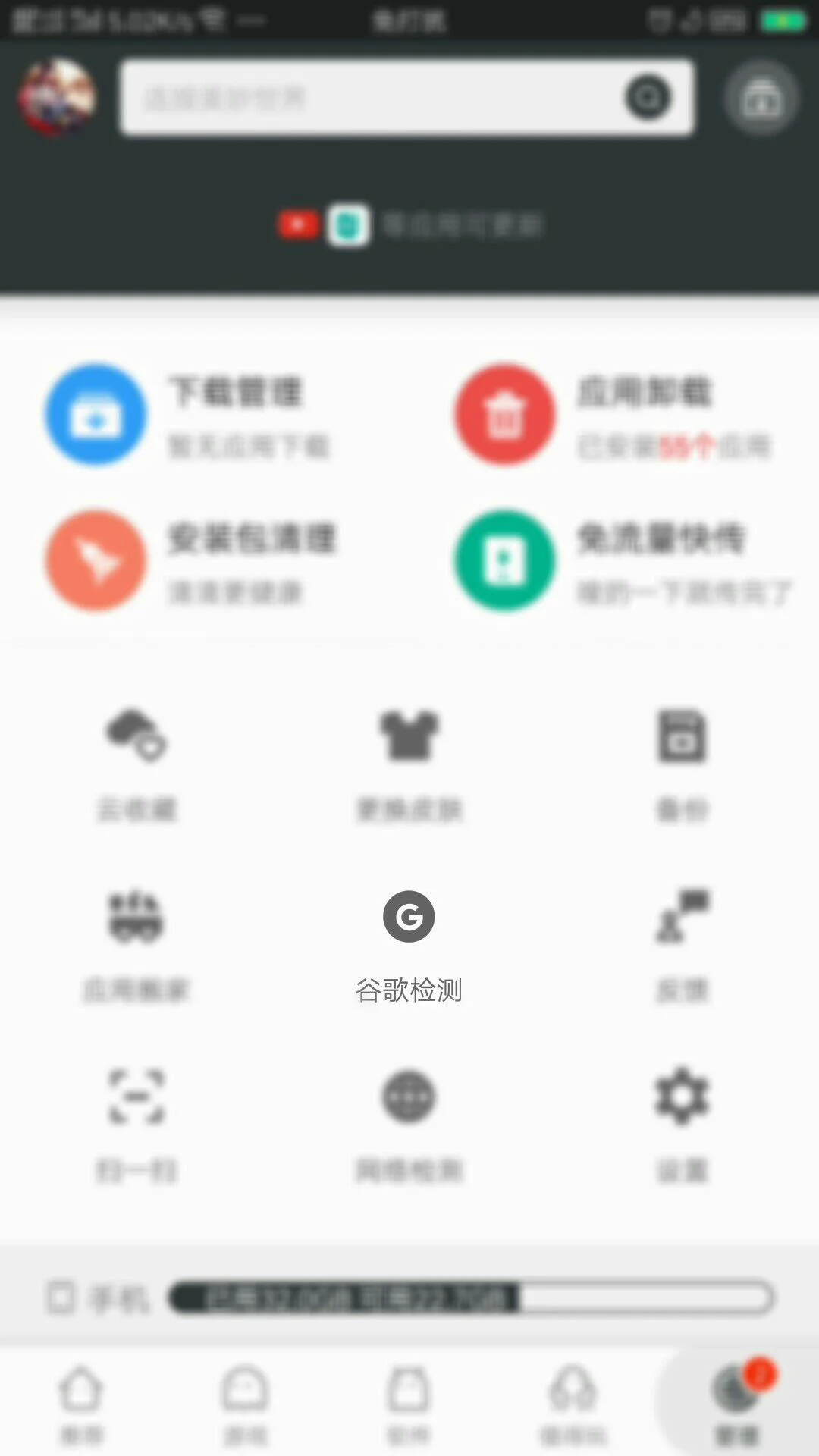Switch to the home tab in bottom bar

click(81, 1403)
